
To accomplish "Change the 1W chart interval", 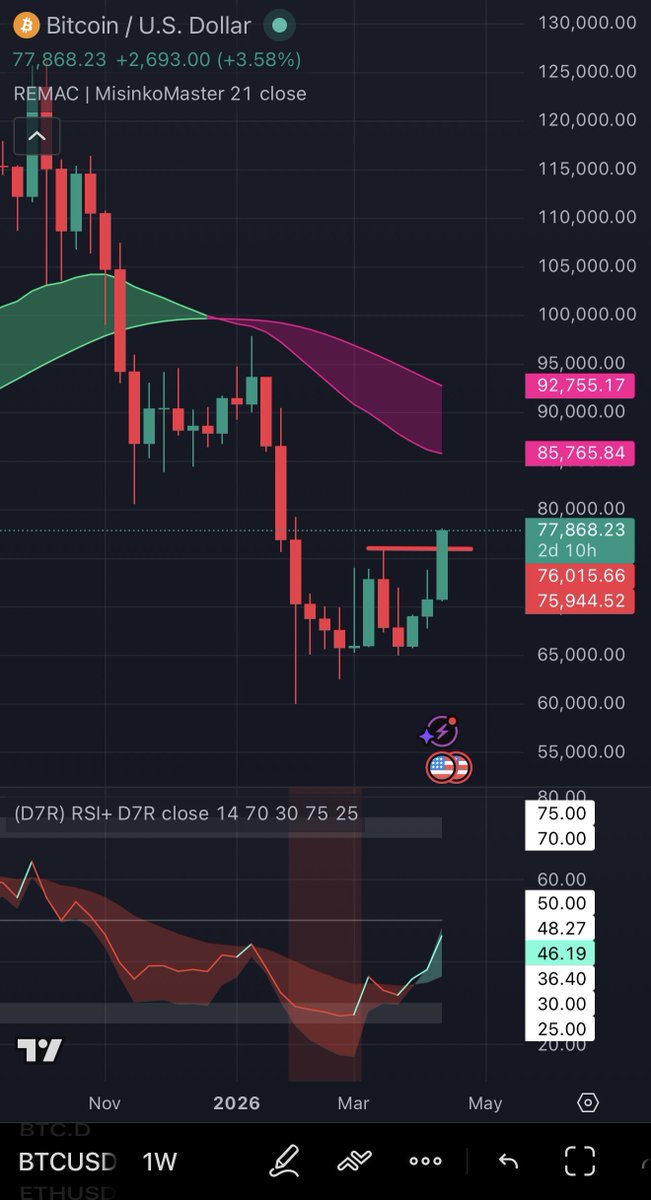I will point(159,1161).
